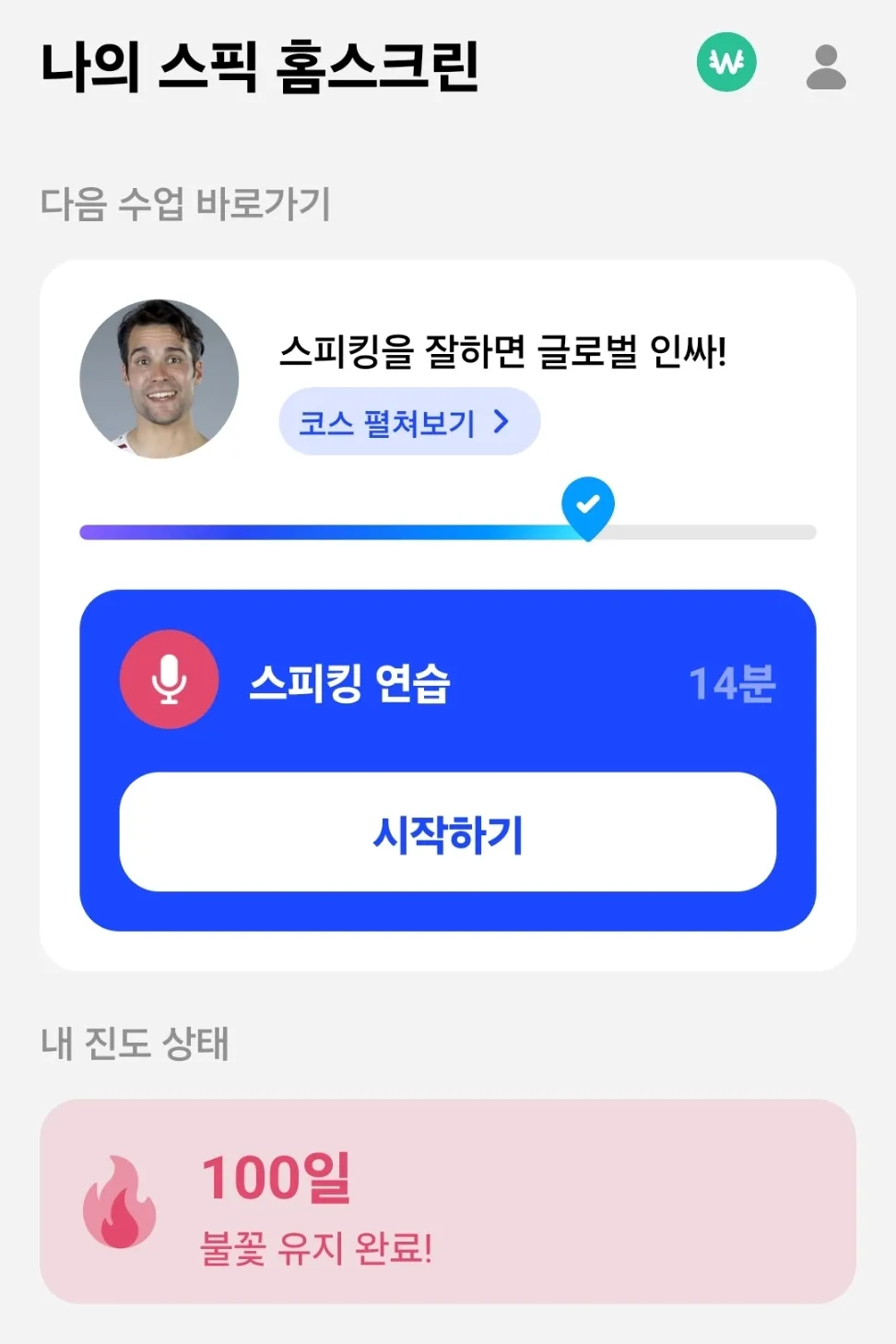Click the blue checkmark progress pin
The image size is (896, 1344).
[x=587, y=505]
